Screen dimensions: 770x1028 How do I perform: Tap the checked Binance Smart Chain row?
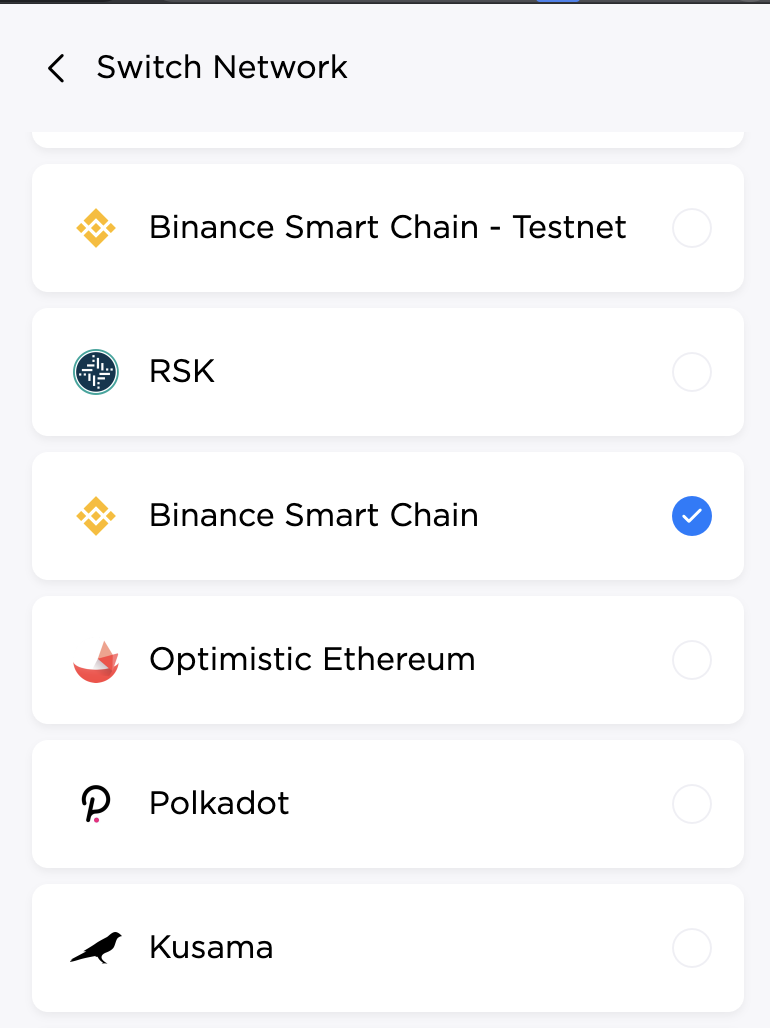[x=388, y=516]
